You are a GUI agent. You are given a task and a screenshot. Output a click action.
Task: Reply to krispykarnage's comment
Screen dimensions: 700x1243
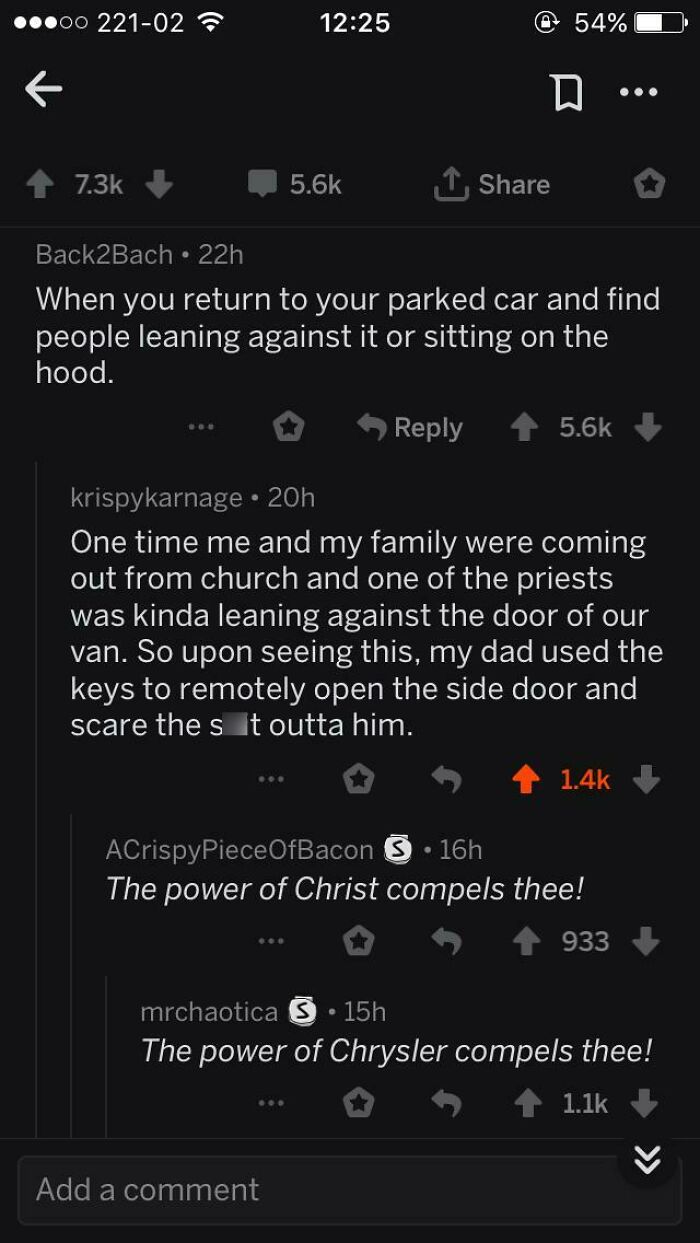click(x=447, y=779)
